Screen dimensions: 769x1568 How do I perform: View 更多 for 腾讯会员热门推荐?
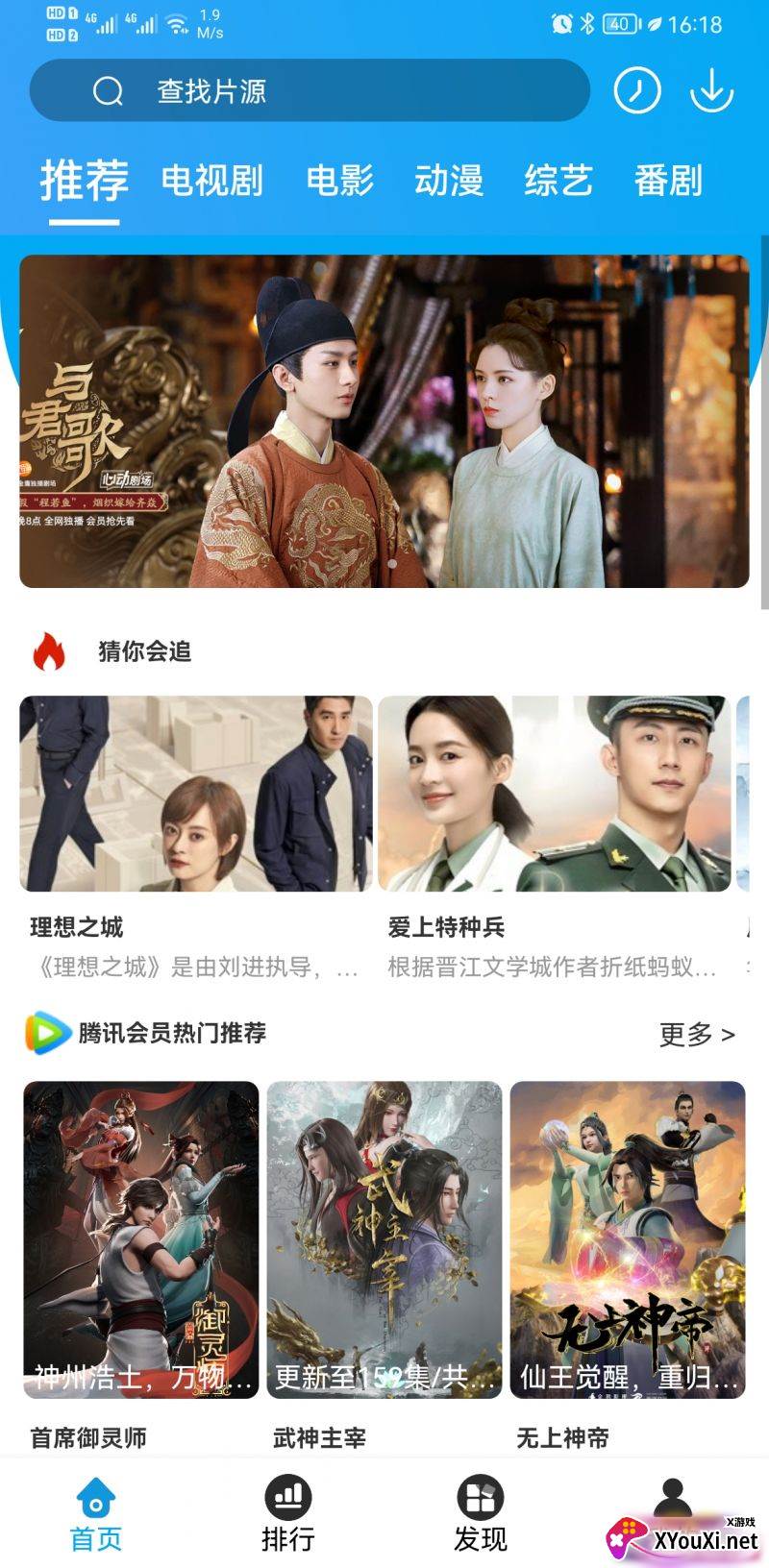click(697, 1034)
